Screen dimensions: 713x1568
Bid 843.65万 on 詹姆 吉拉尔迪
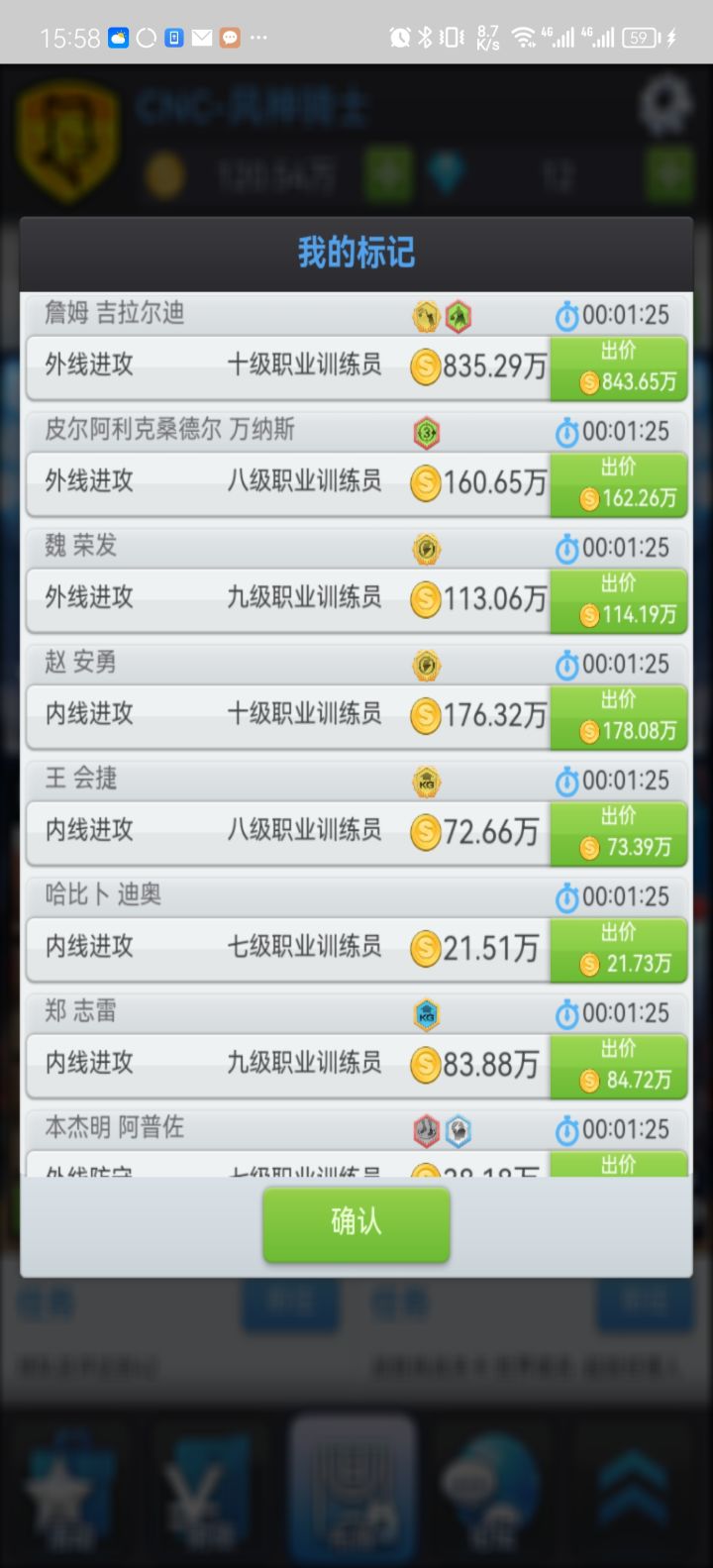point(619,367)
